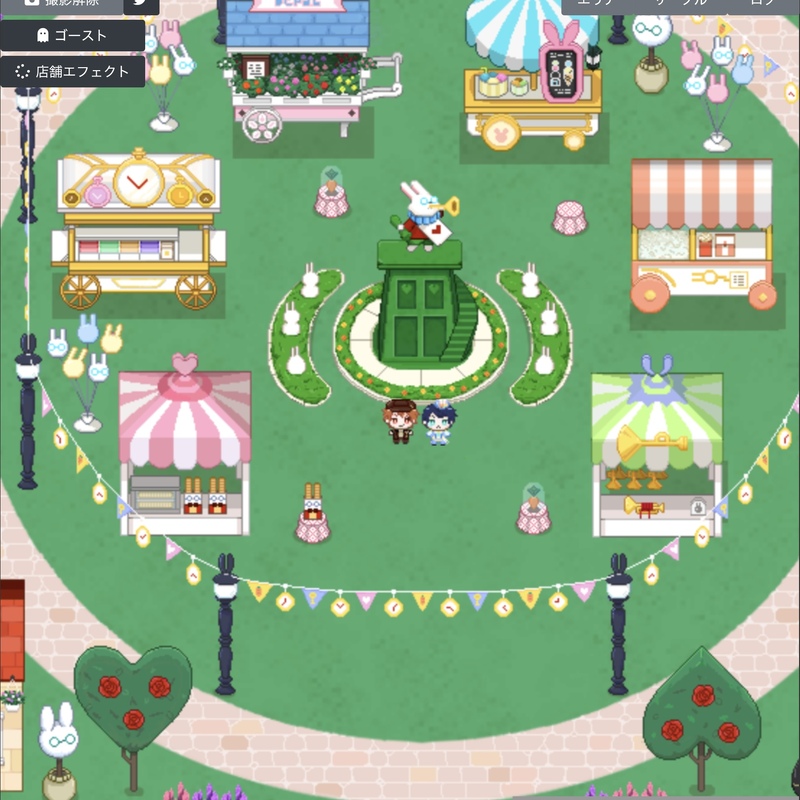Tap the 撮影解除 button
This screenshot has height=800, width=800.
[x=60, y=5]
